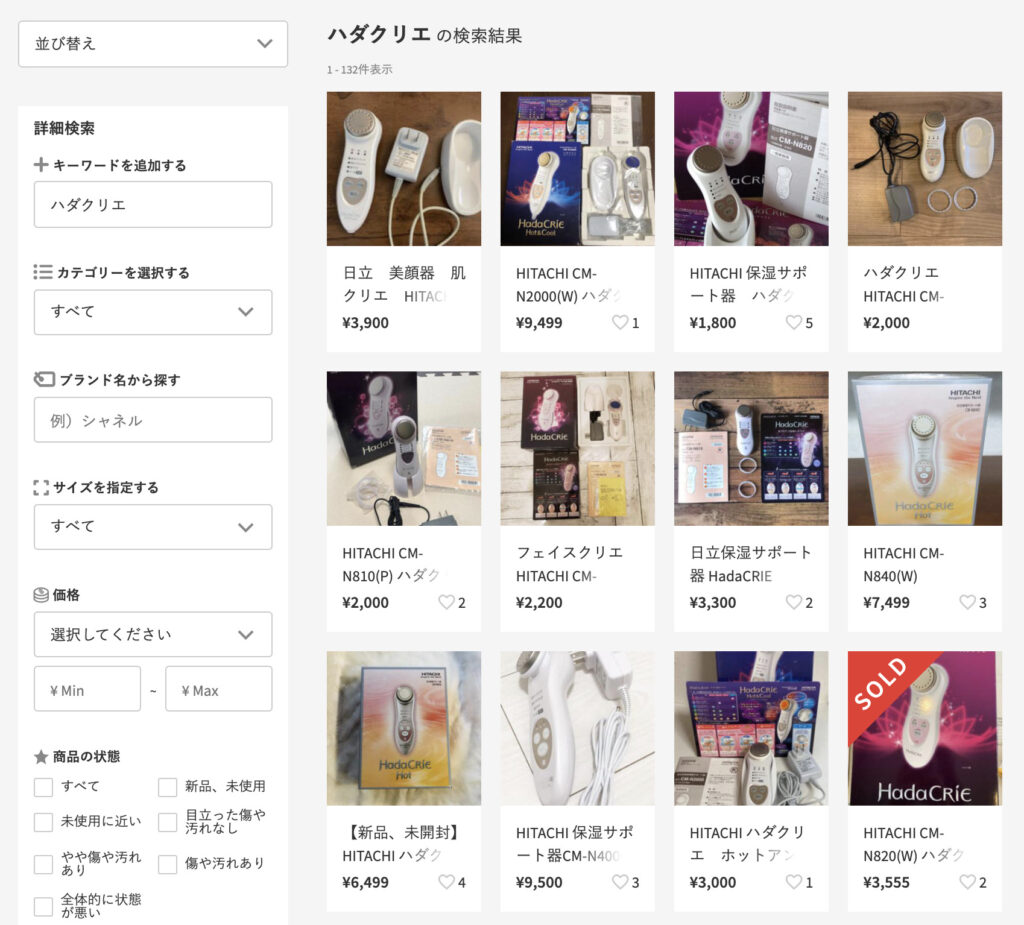Viewport: 1024px width, 925px height.
Task: Check the 未使用に近い condition box
Action: (x=44, y=822)
